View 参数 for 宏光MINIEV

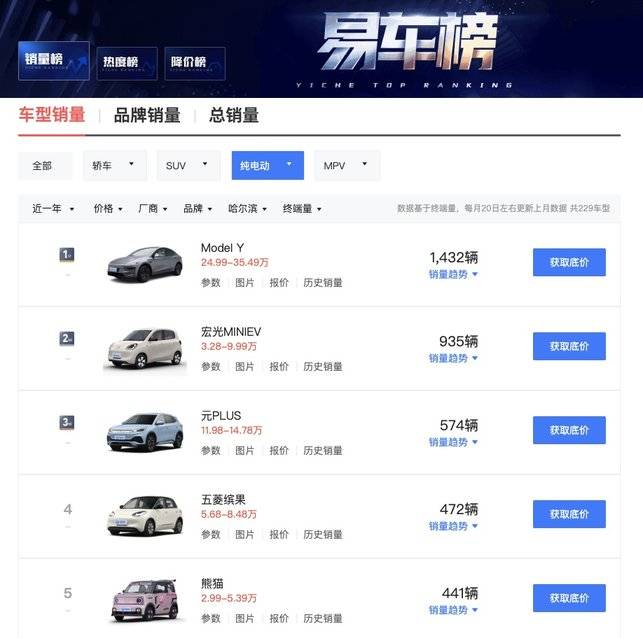click(x=210, y=367)
